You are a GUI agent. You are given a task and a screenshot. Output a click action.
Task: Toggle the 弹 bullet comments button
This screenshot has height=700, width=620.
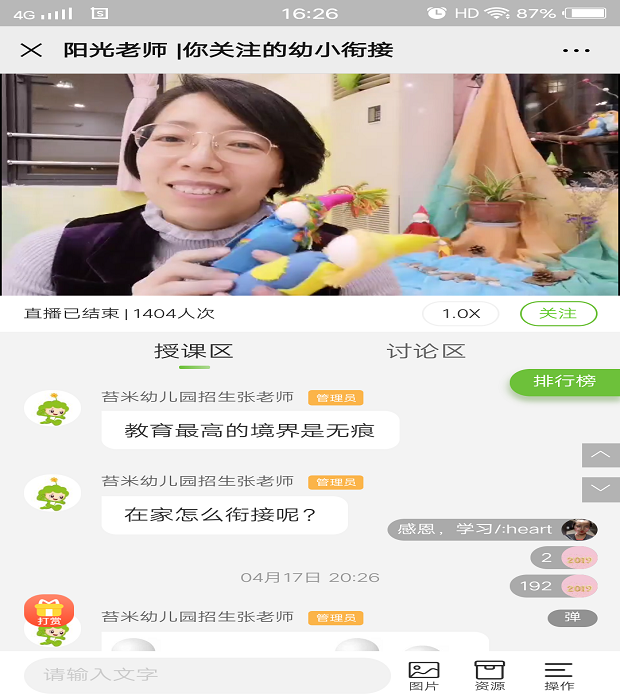572,617
